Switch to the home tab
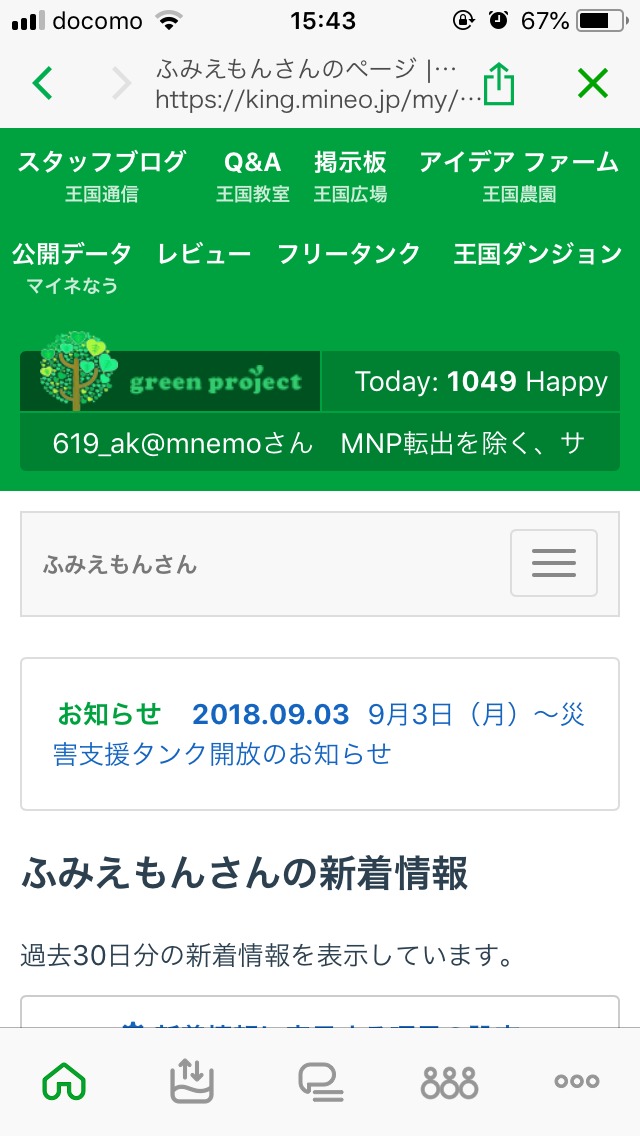The image size is (640, 1136). coord(65,1081)
